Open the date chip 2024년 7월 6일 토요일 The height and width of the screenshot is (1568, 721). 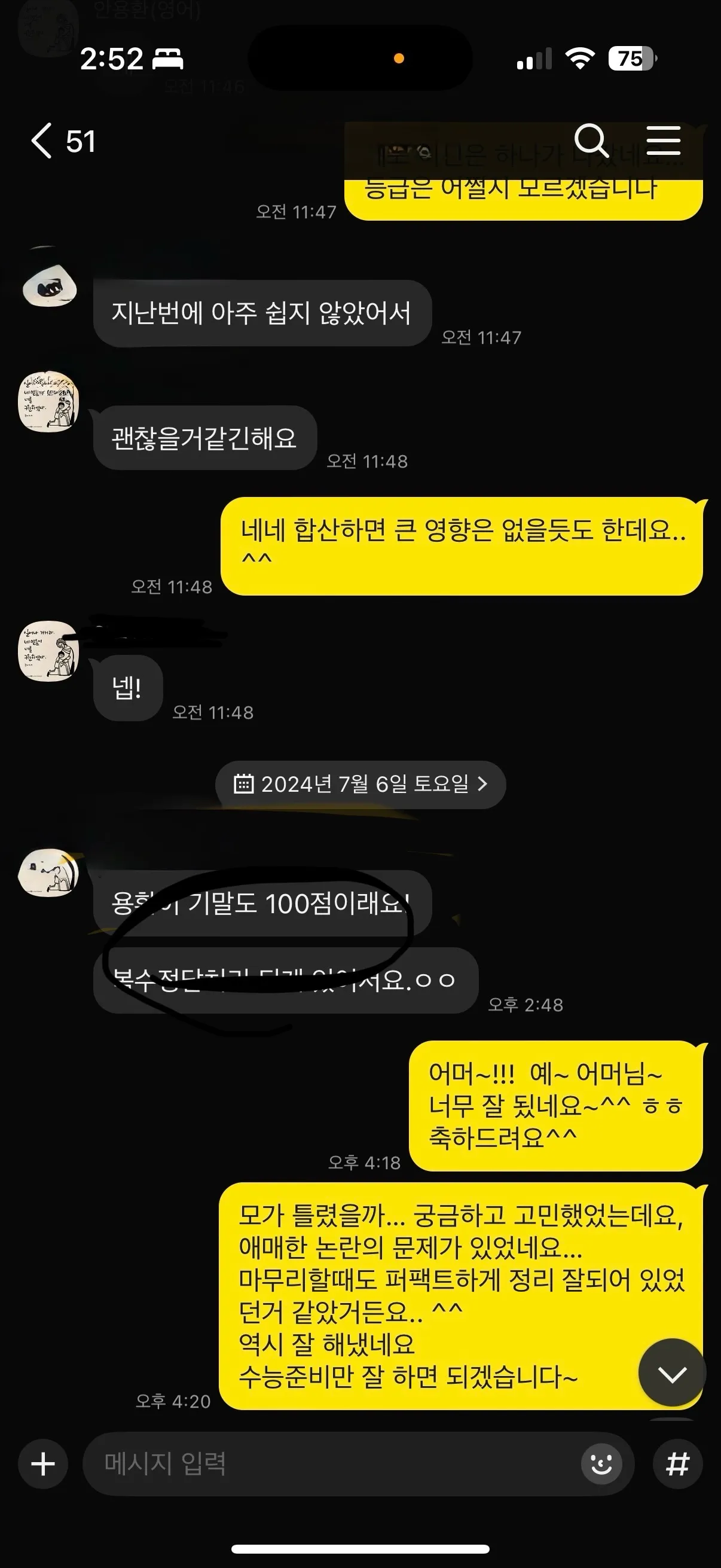(360, 784)
